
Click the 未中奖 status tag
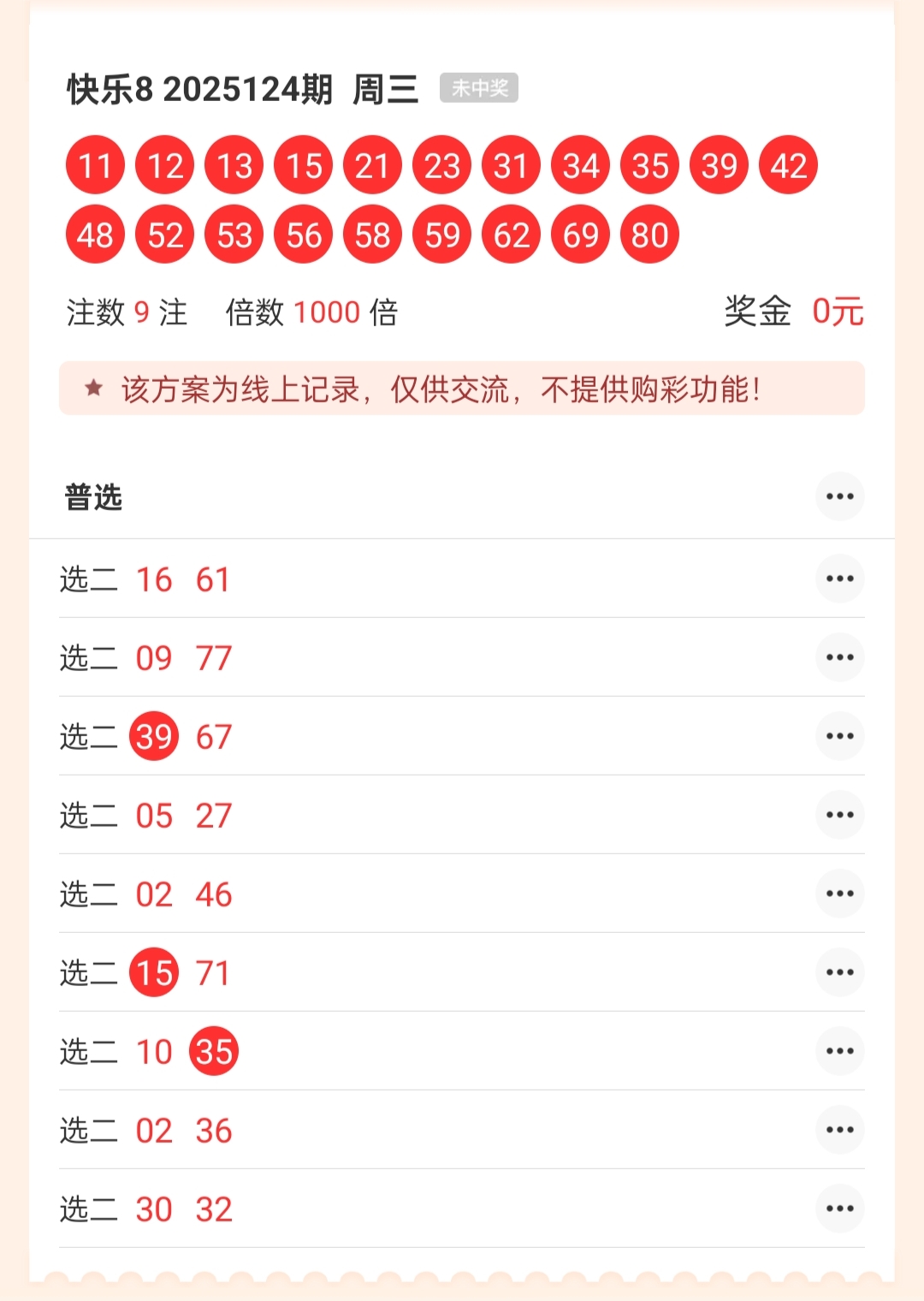click(x=479, y=88)
